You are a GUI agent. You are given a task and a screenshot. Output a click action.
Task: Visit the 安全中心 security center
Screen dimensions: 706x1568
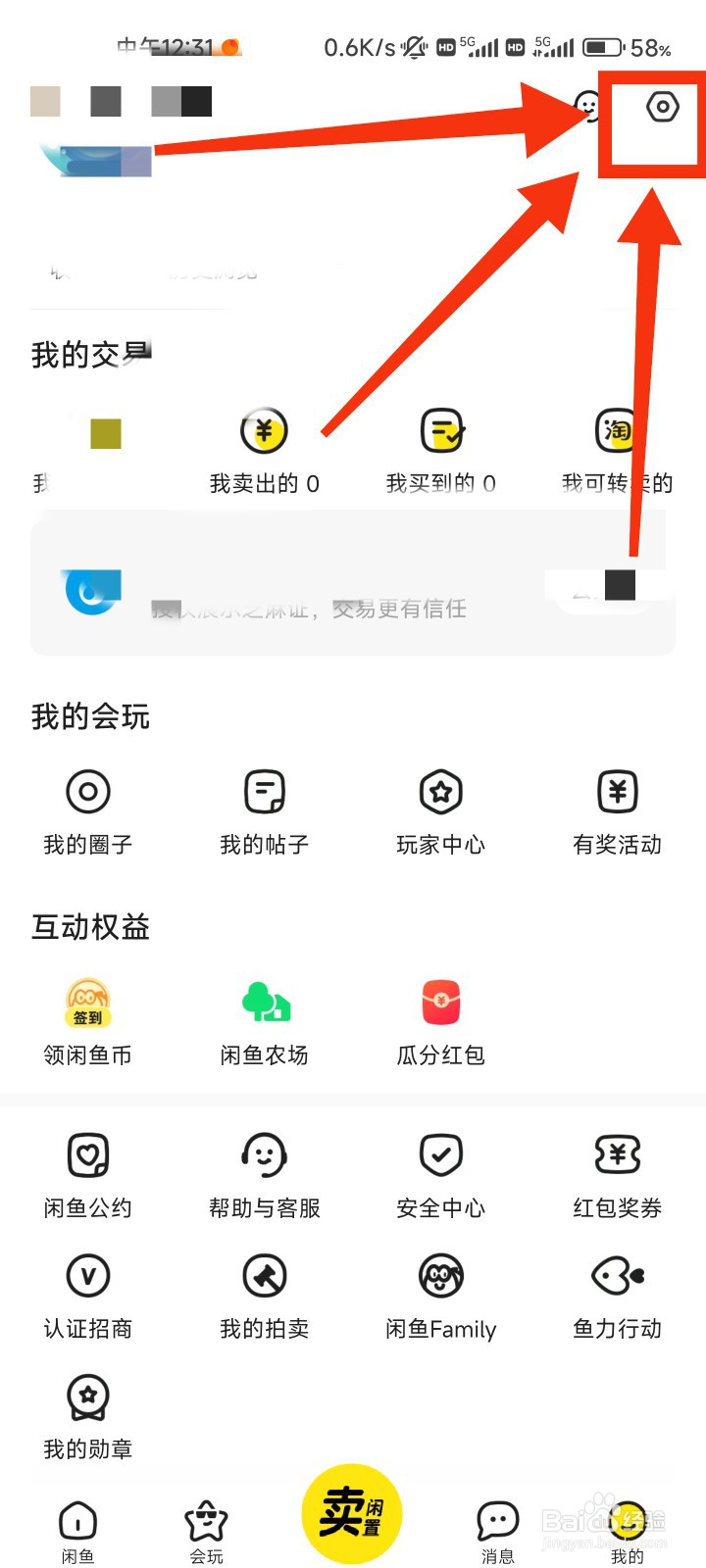click(x=439, y=1173)
